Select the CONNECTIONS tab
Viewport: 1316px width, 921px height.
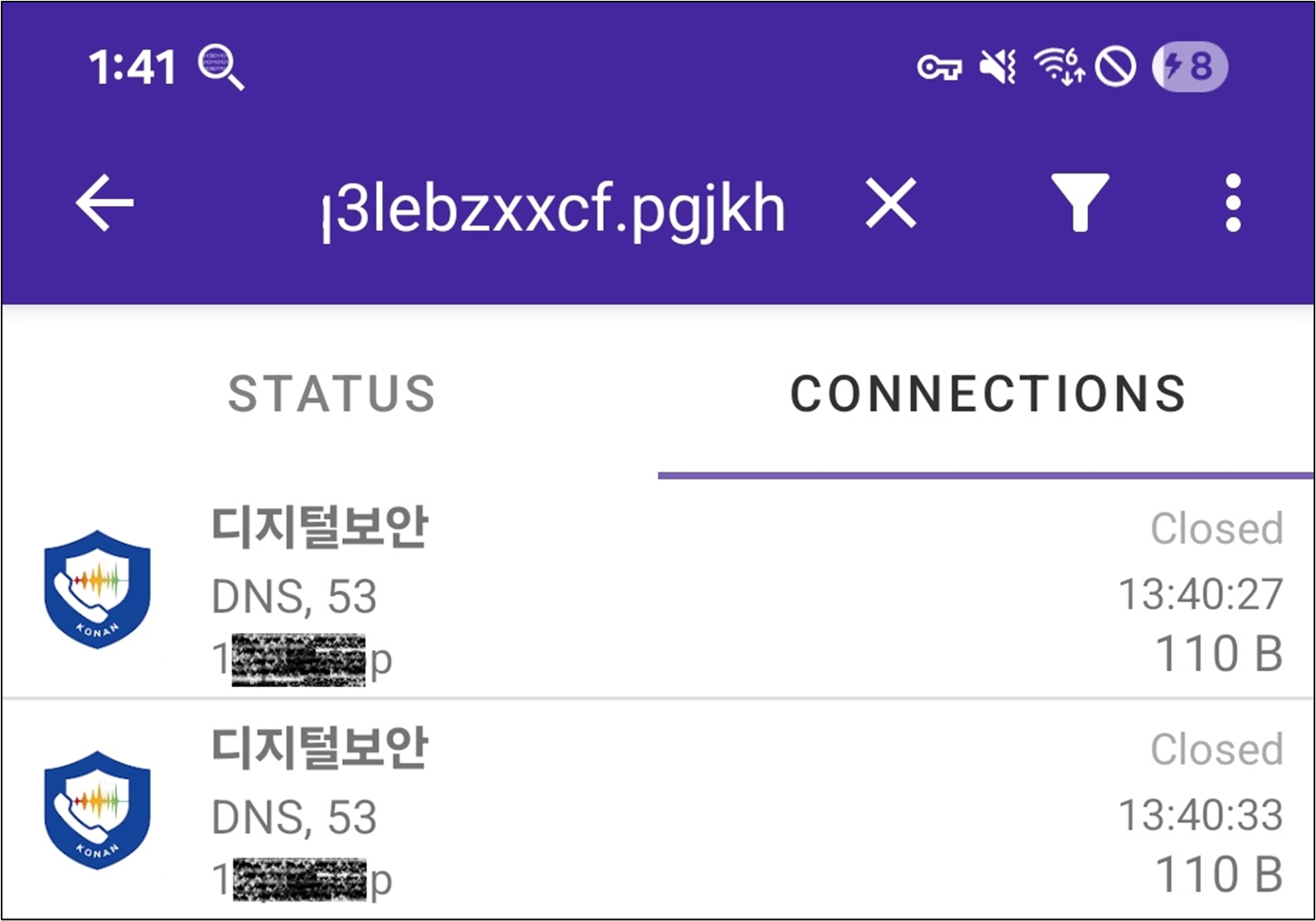[987, 394]
